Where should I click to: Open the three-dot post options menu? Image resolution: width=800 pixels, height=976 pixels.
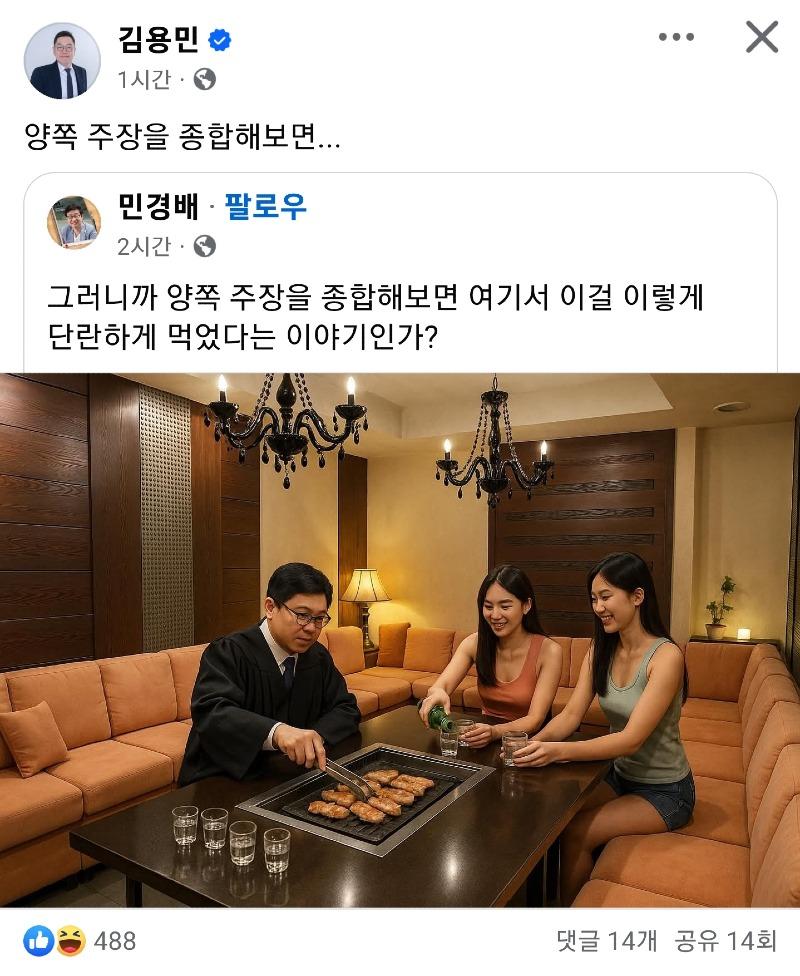pyautogui.click(x=677, y=38)
